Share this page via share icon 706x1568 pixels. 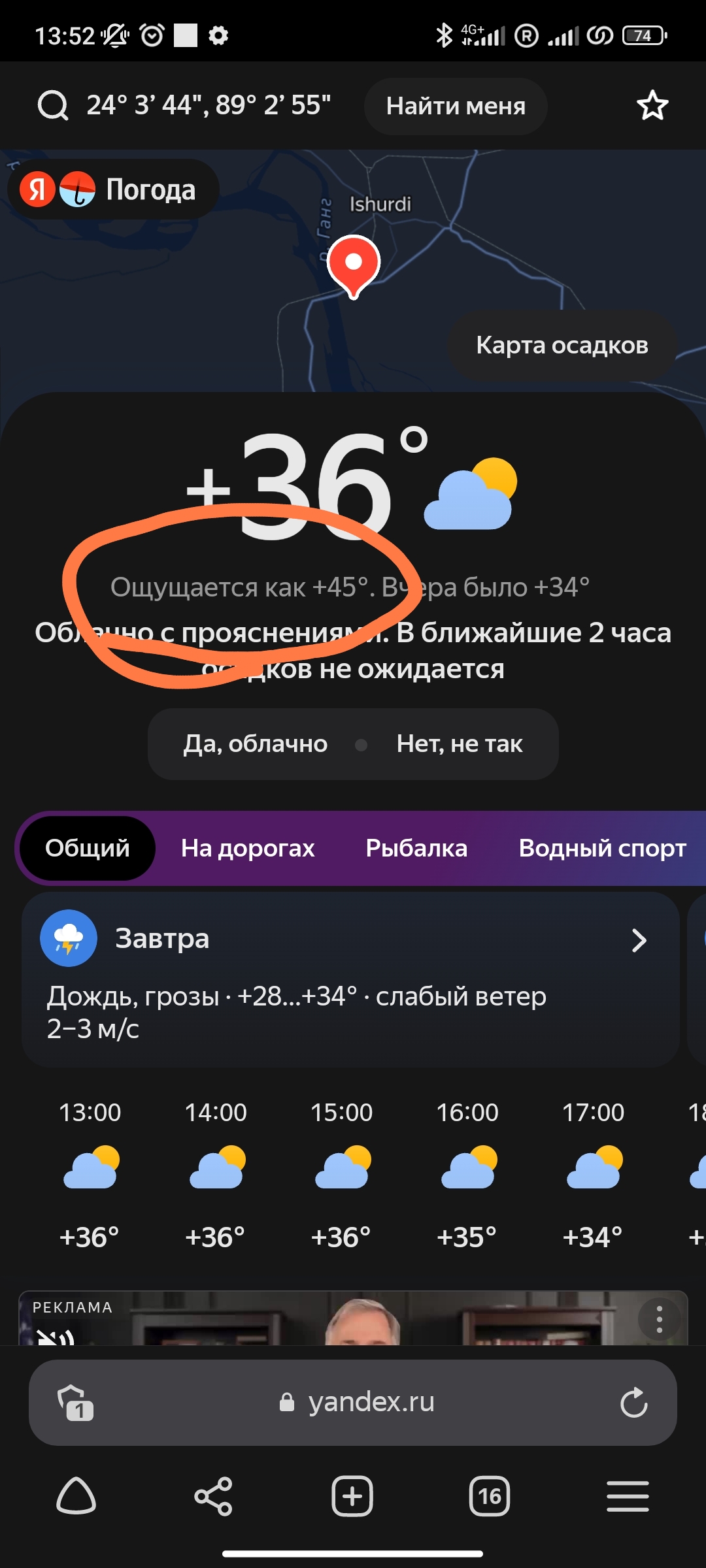click(x=214, y=1496)
